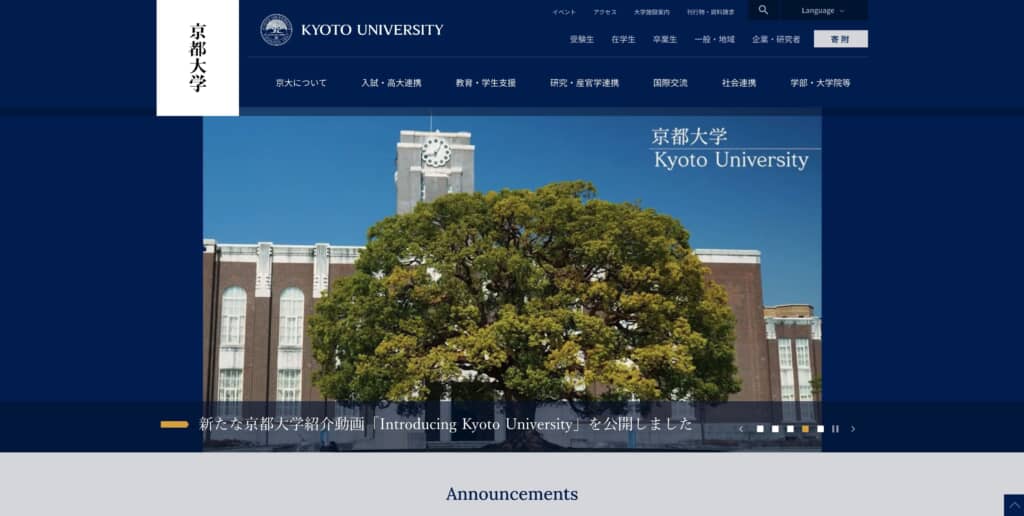This screenshot has height=516, width=1024.
Task: Open the 京大について menu
Action: click(301, 83)
